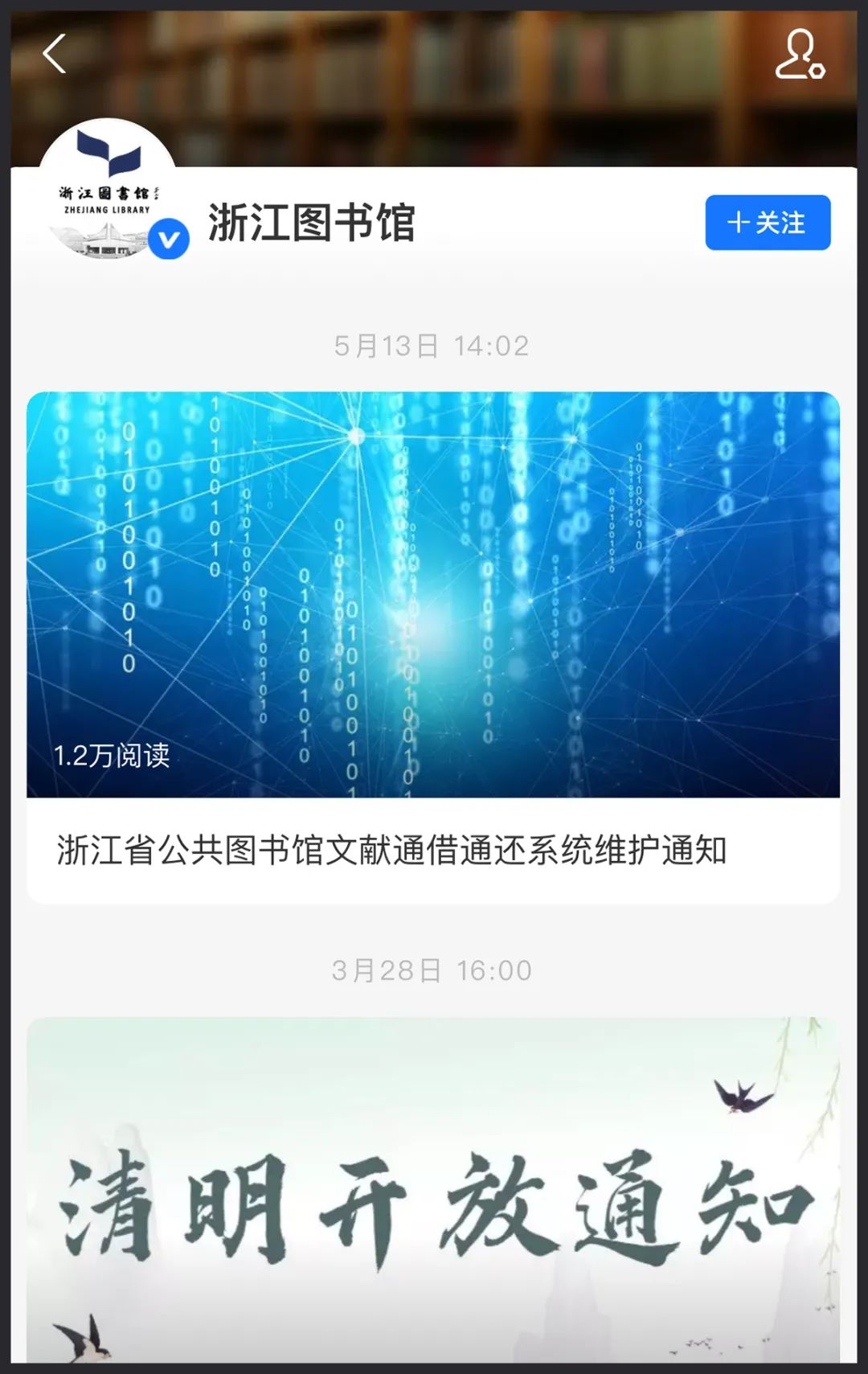Open the account profile settings icon
The height and width of the screenshot is (1374, 868).
799,55
